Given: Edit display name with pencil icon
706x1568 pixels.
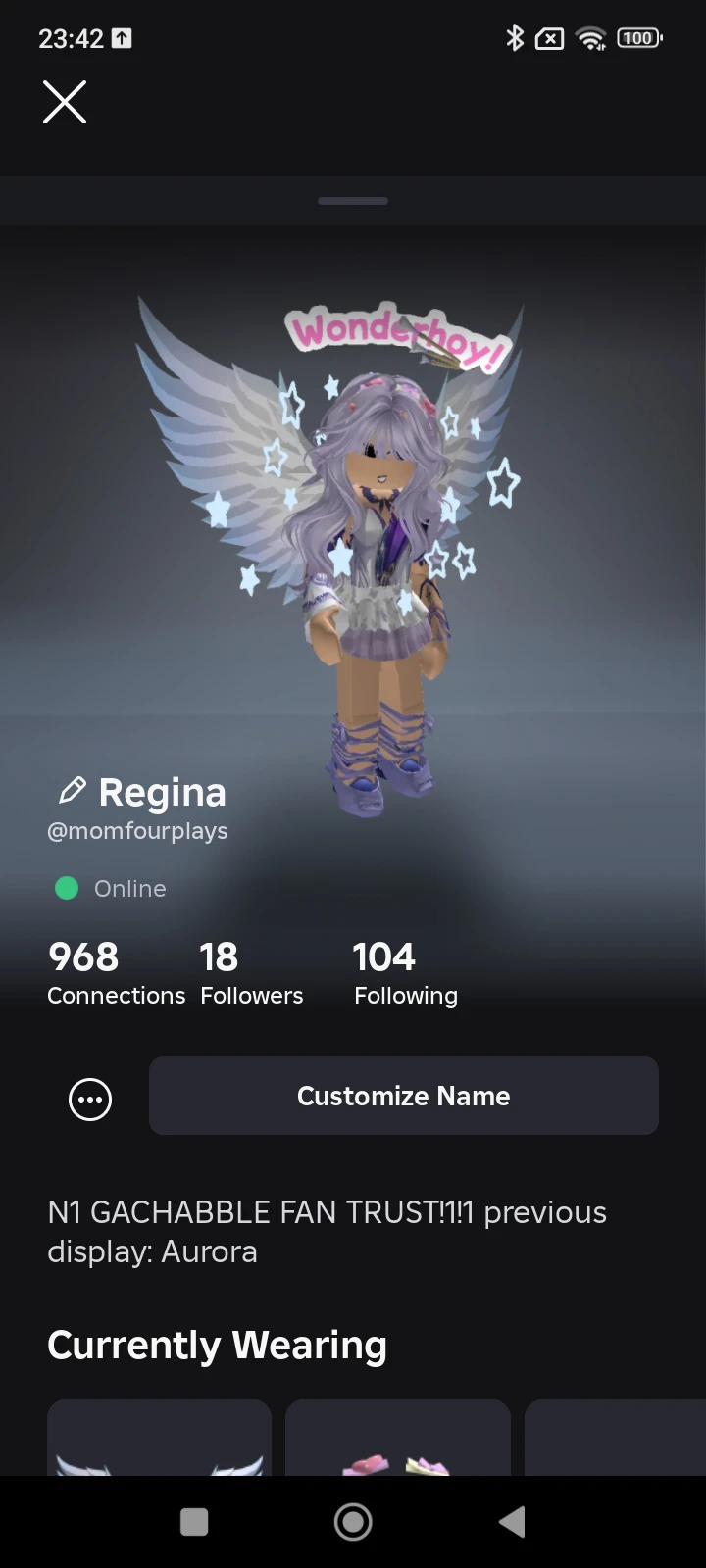Looking at the screenshot, I should pyautogui.click(x=72, y=790).
